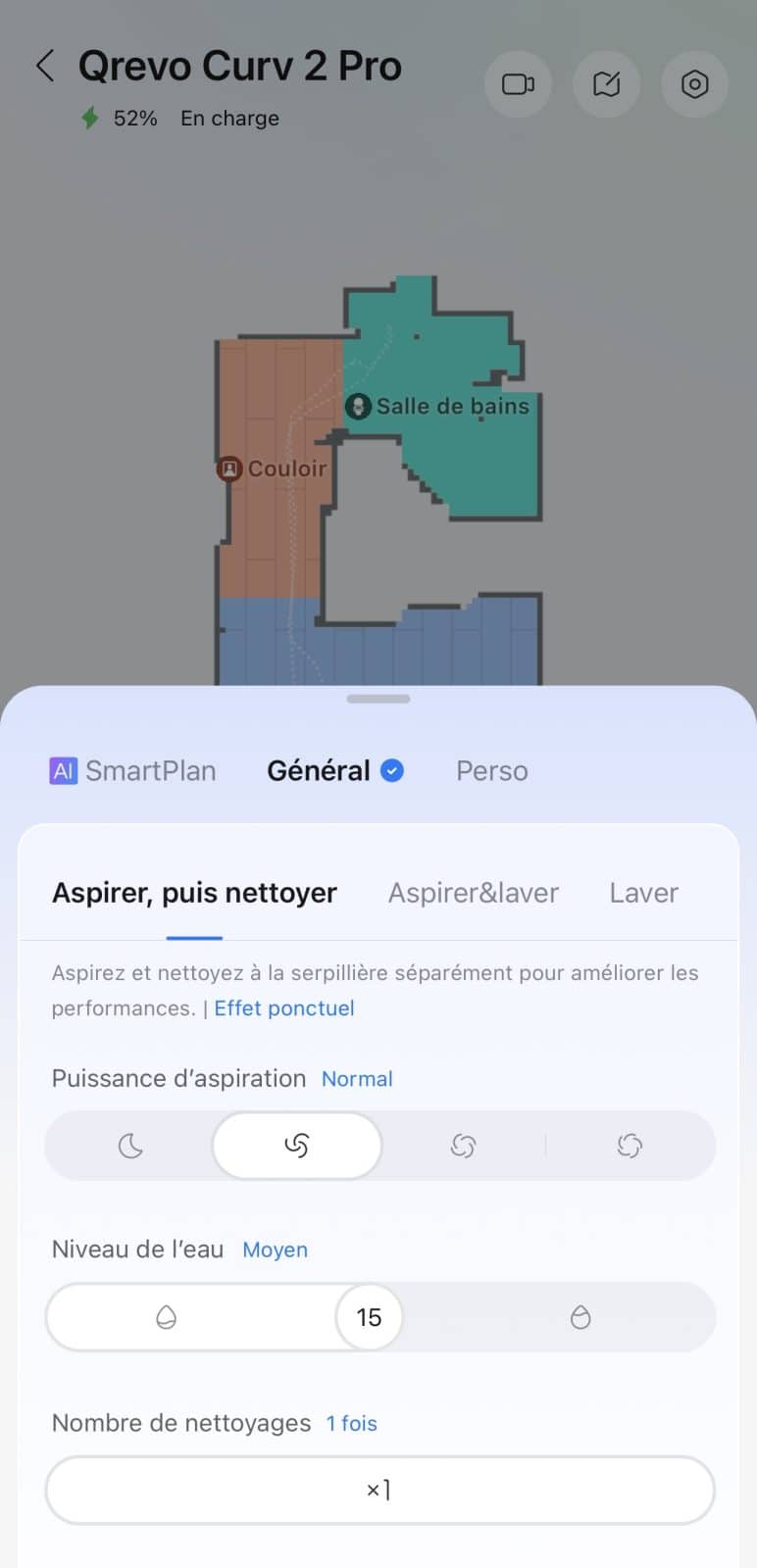The height and width of the screenshot is (1568, 757).
Task: Choose the third suction power level
Action: coord(463,1146)
